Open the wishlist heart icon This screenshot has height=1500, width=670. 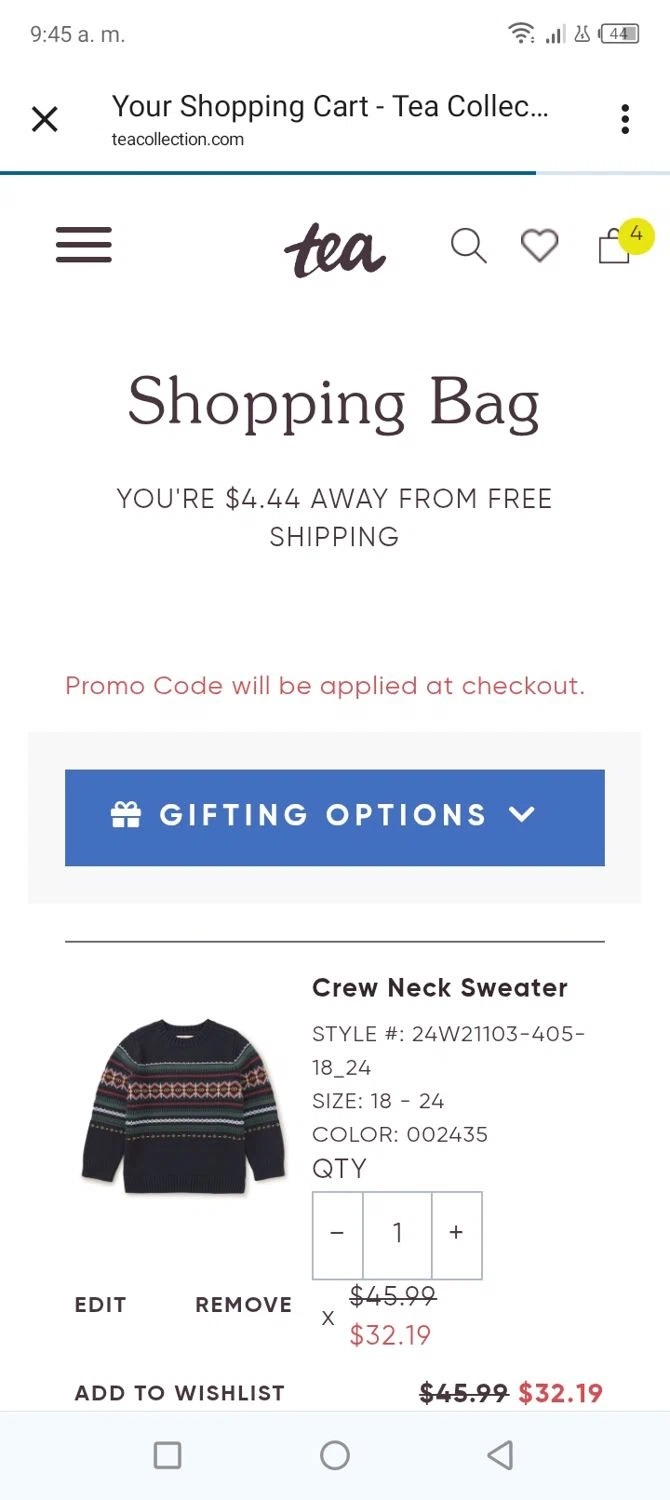[540, 245]
